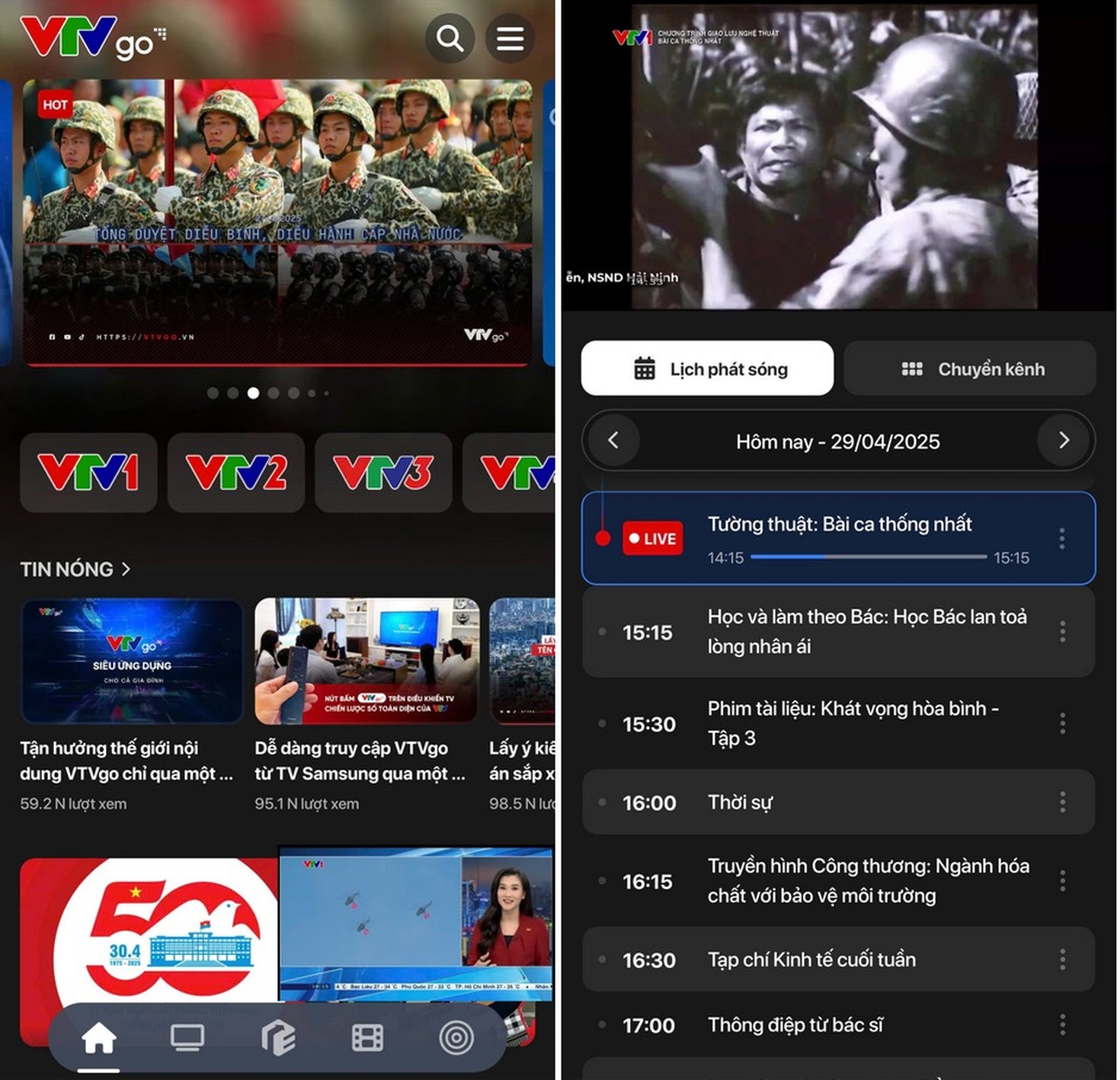This screenshot has width=1120, height=1080.
Task: Go to the previous day in the schedule
Action: pyautogui.click(x=613, y=441)
